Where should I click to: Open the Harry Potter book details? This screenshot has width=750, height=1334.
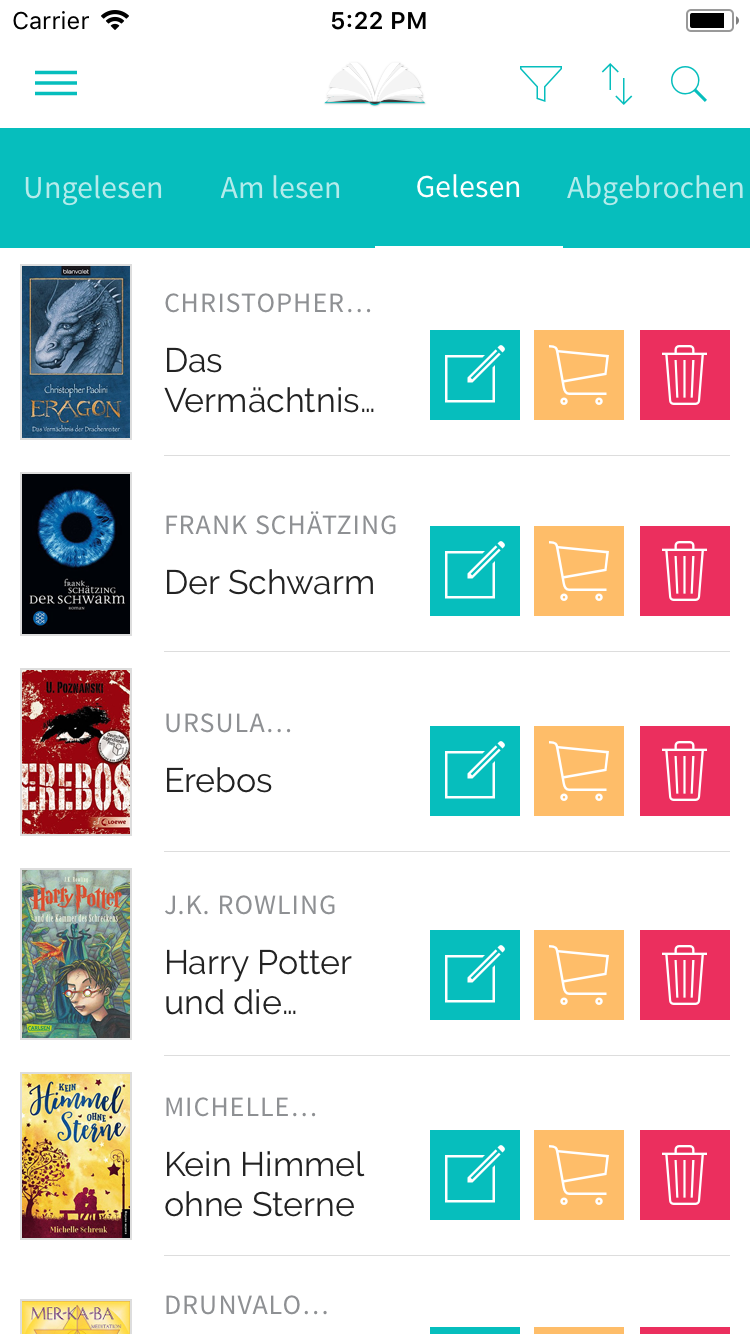click(x=258, y=981)
